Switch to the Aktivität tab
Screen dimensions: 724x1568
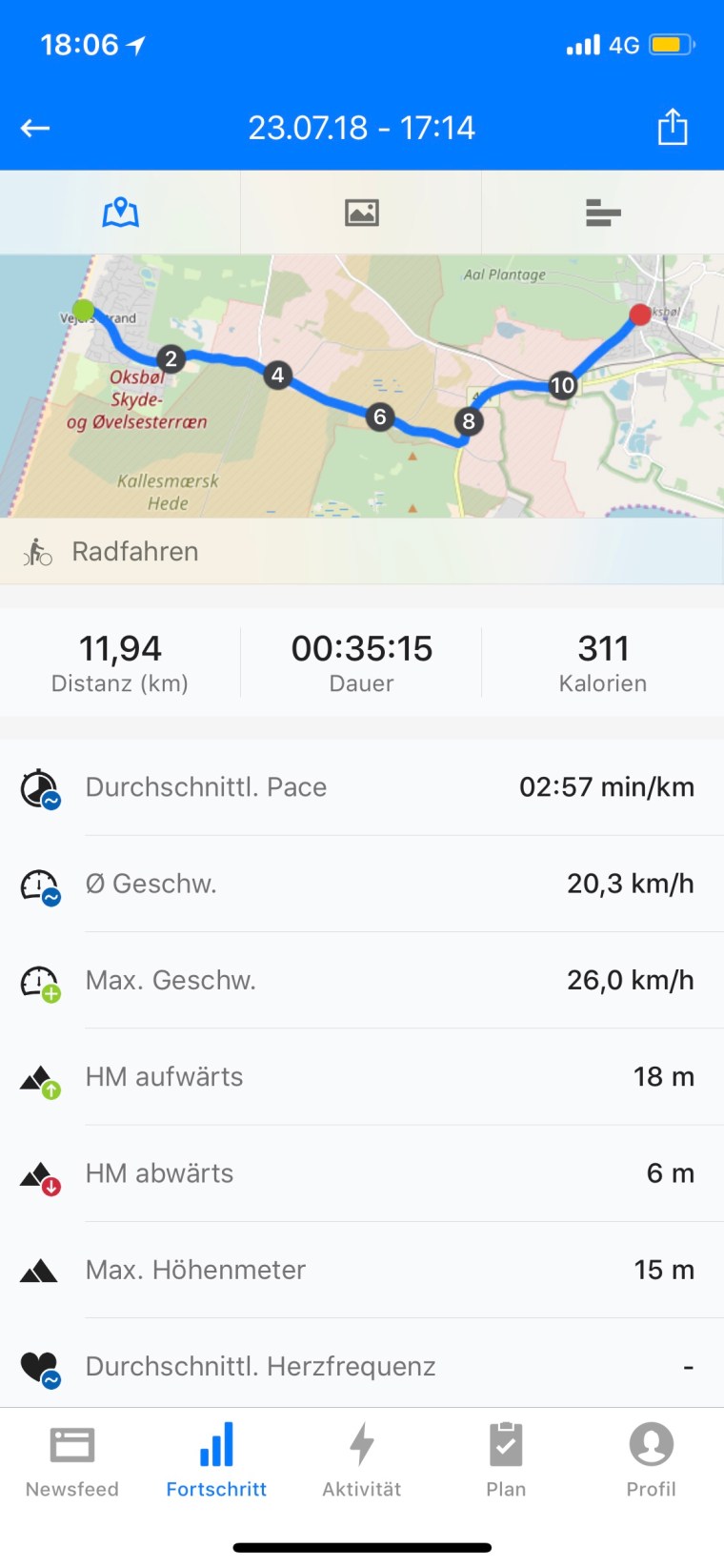(x=362, y=1460)
